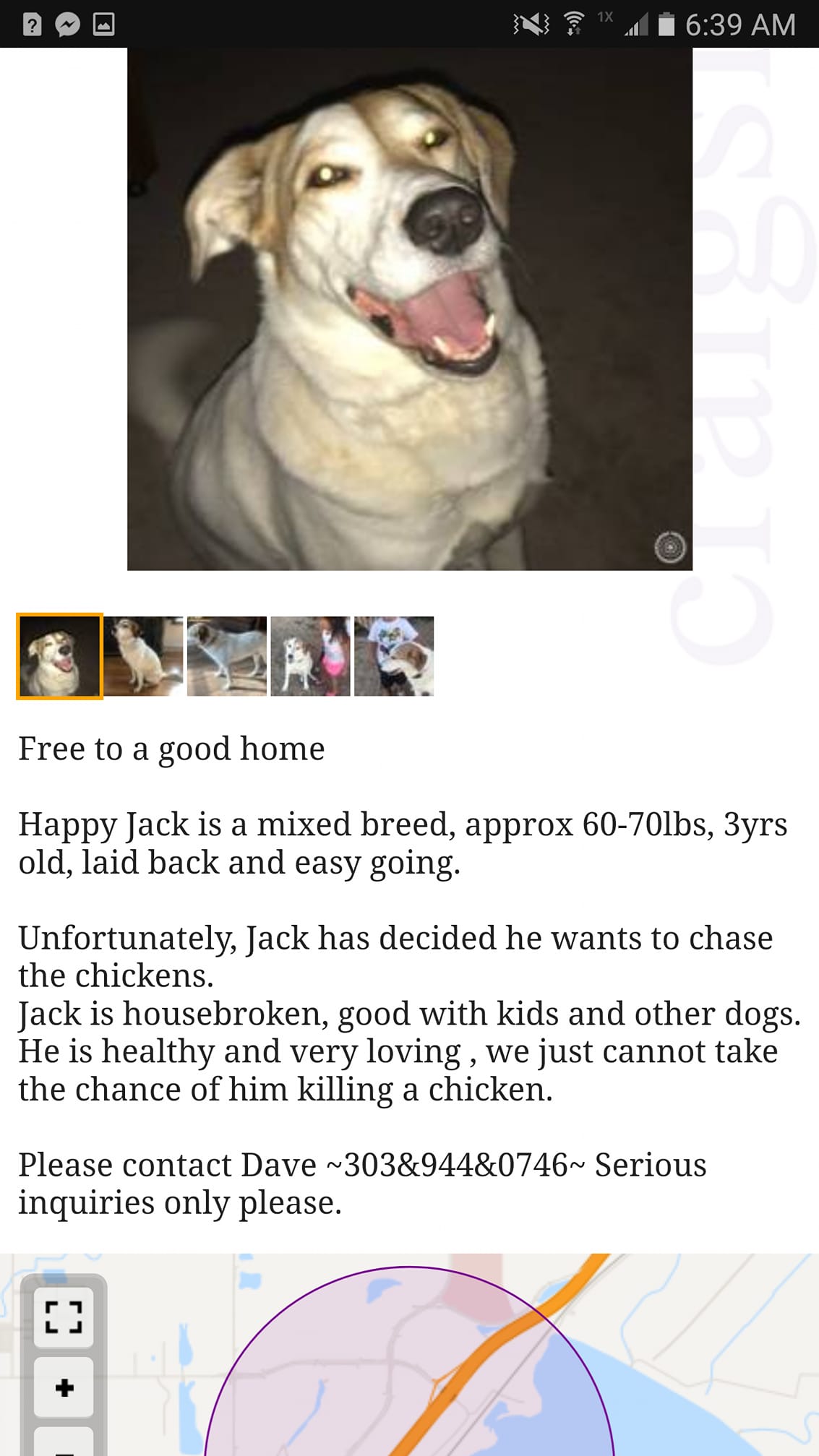819x1456 pixels.
Task: Select the first thumbnail of Jack smiling
Action: point(59,656)
